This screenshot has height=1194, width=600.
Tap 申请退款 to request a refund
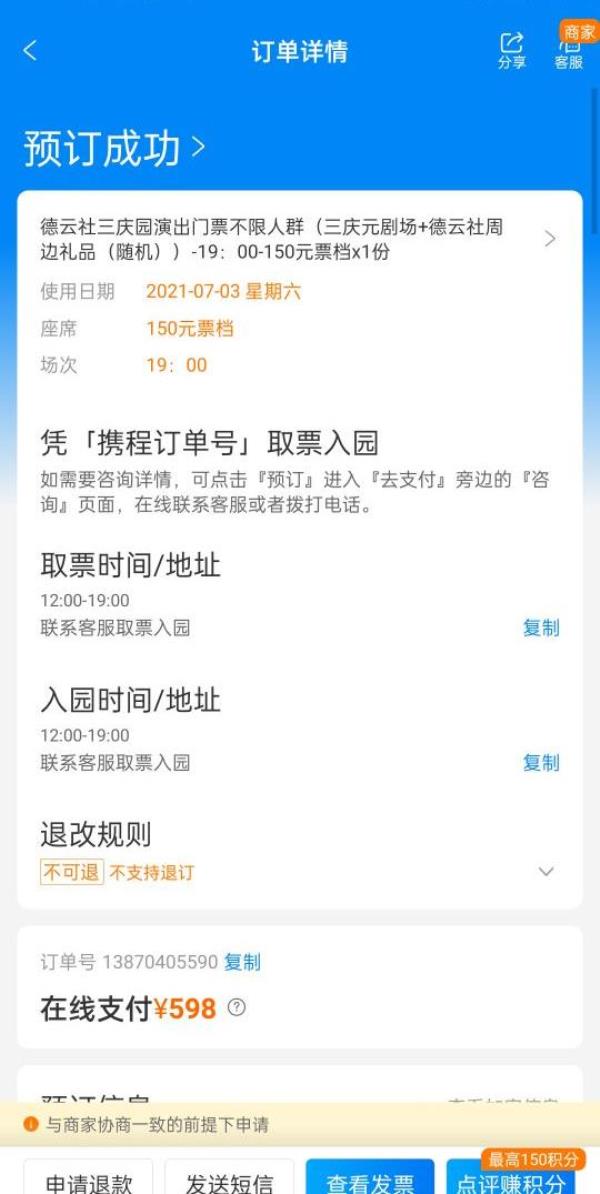88,1177
